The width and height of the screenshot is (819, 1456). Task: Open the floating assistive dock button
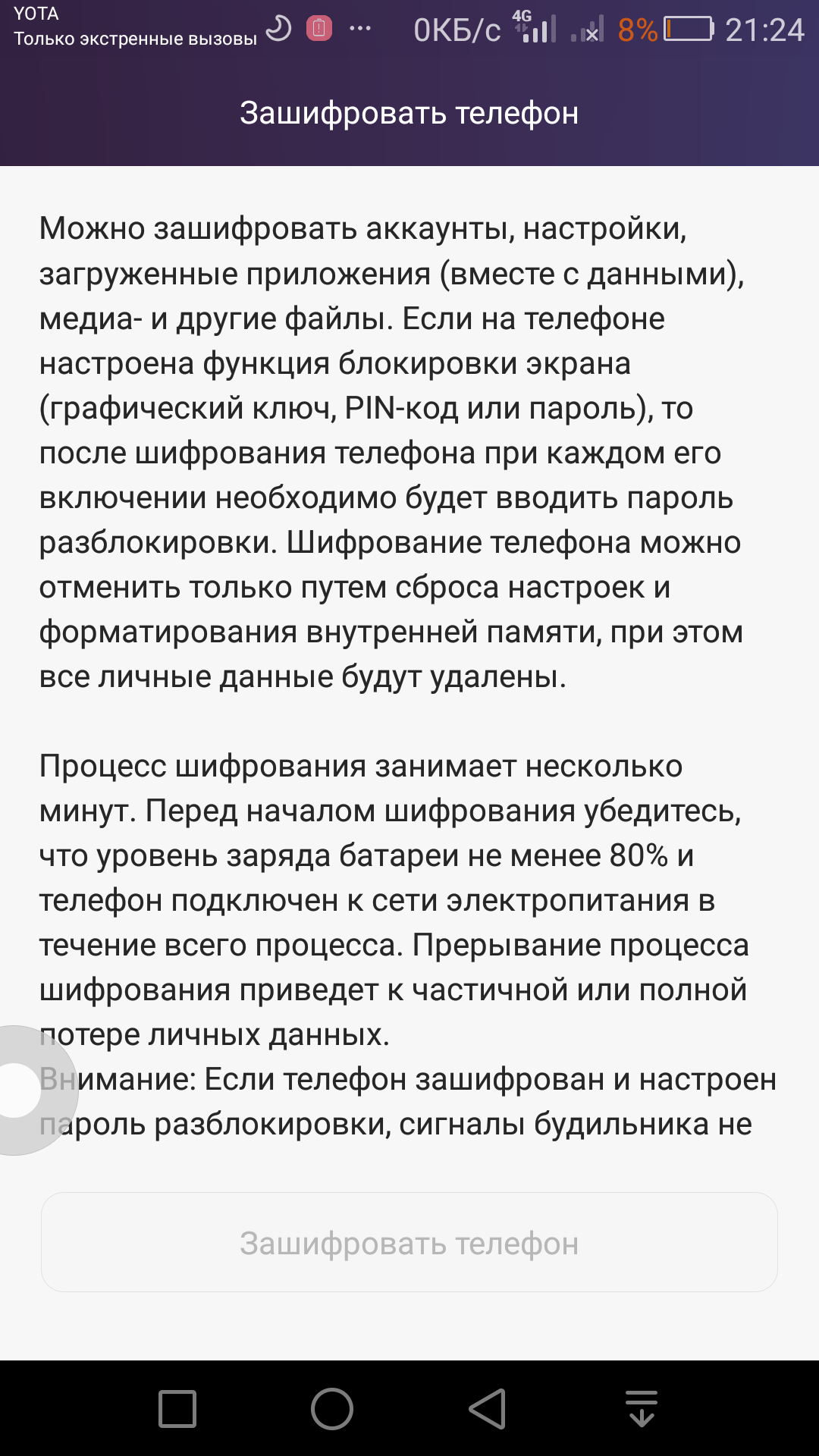(x=23, y=1090)
